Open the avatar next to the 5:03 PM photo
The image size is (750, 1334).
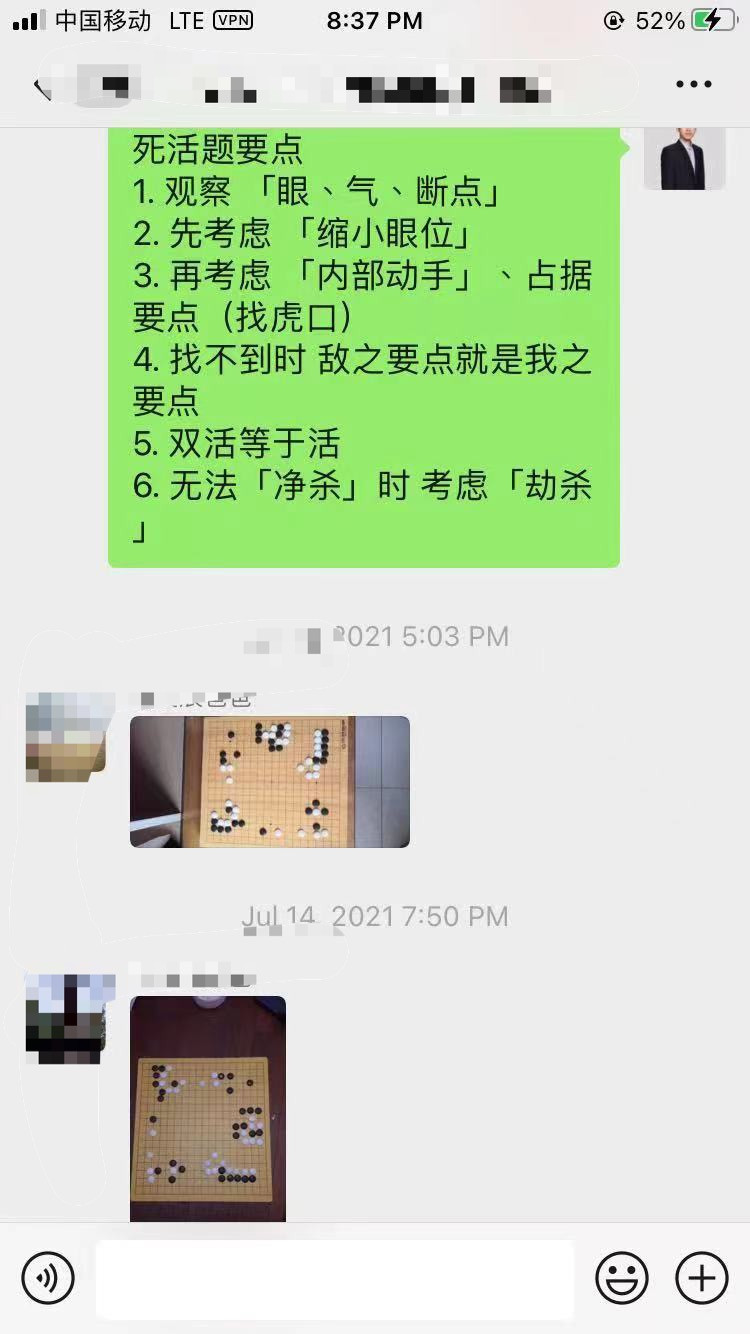tap(66, 736)
